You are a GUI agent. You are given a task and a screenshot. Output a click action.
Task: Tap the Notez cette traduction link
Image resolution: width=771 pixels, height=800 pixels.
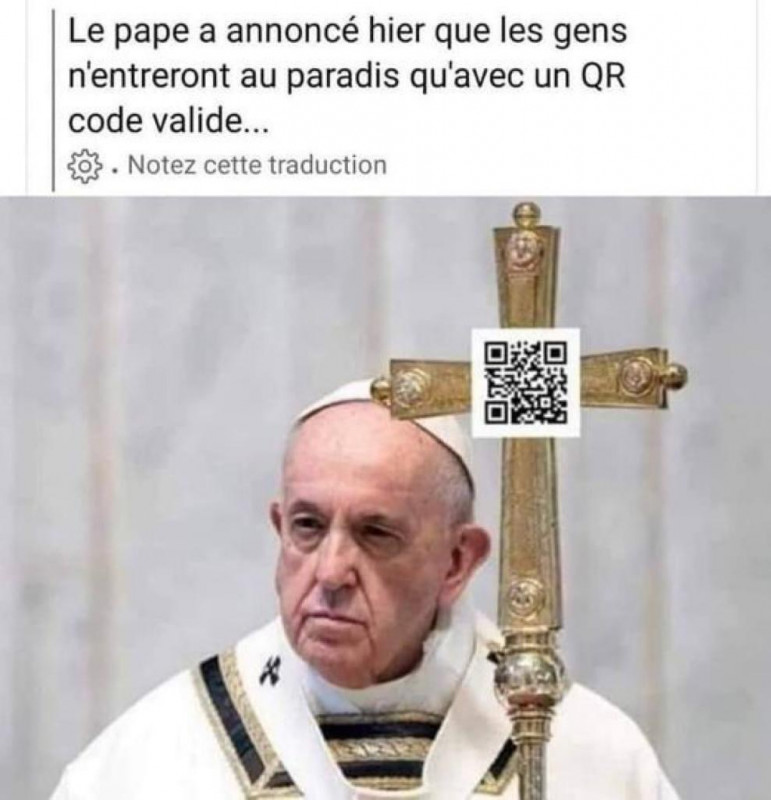tap(256, 166)
